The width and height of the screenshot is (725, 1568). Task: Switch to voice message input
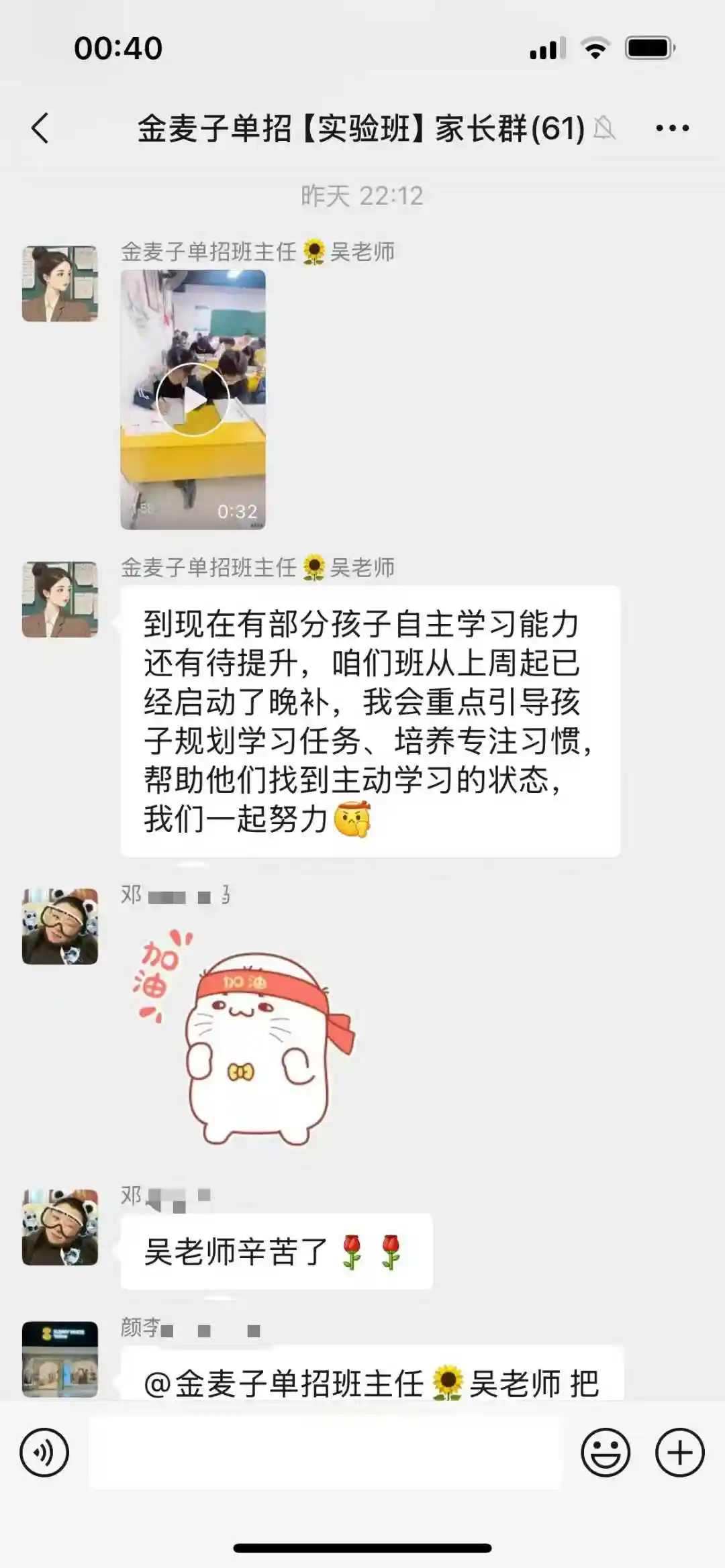point(44,1453)
